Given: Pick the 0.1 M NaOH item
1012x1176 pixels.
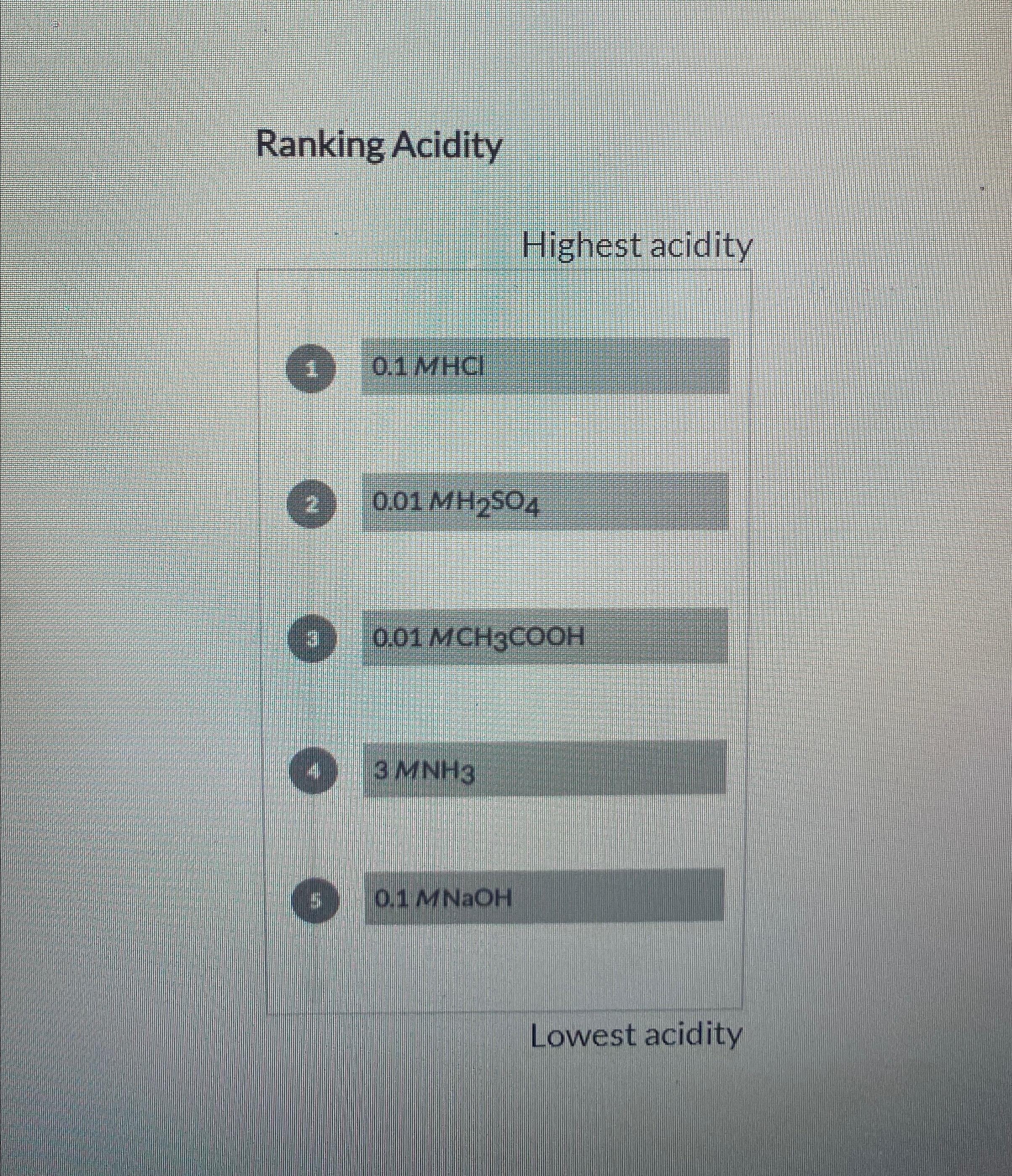Looking at the screenshot, I should pos(545,897).
